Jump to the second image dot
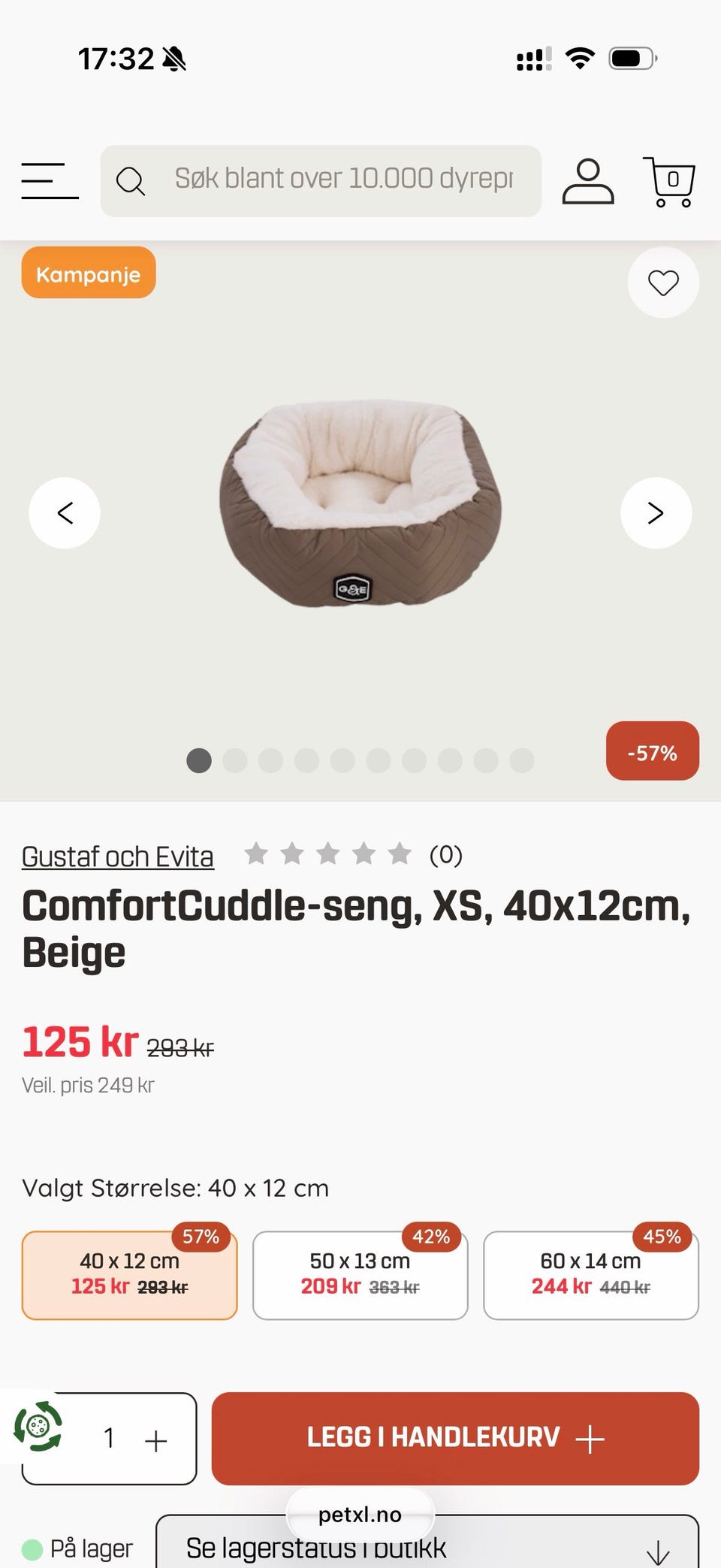 point(235,760)
